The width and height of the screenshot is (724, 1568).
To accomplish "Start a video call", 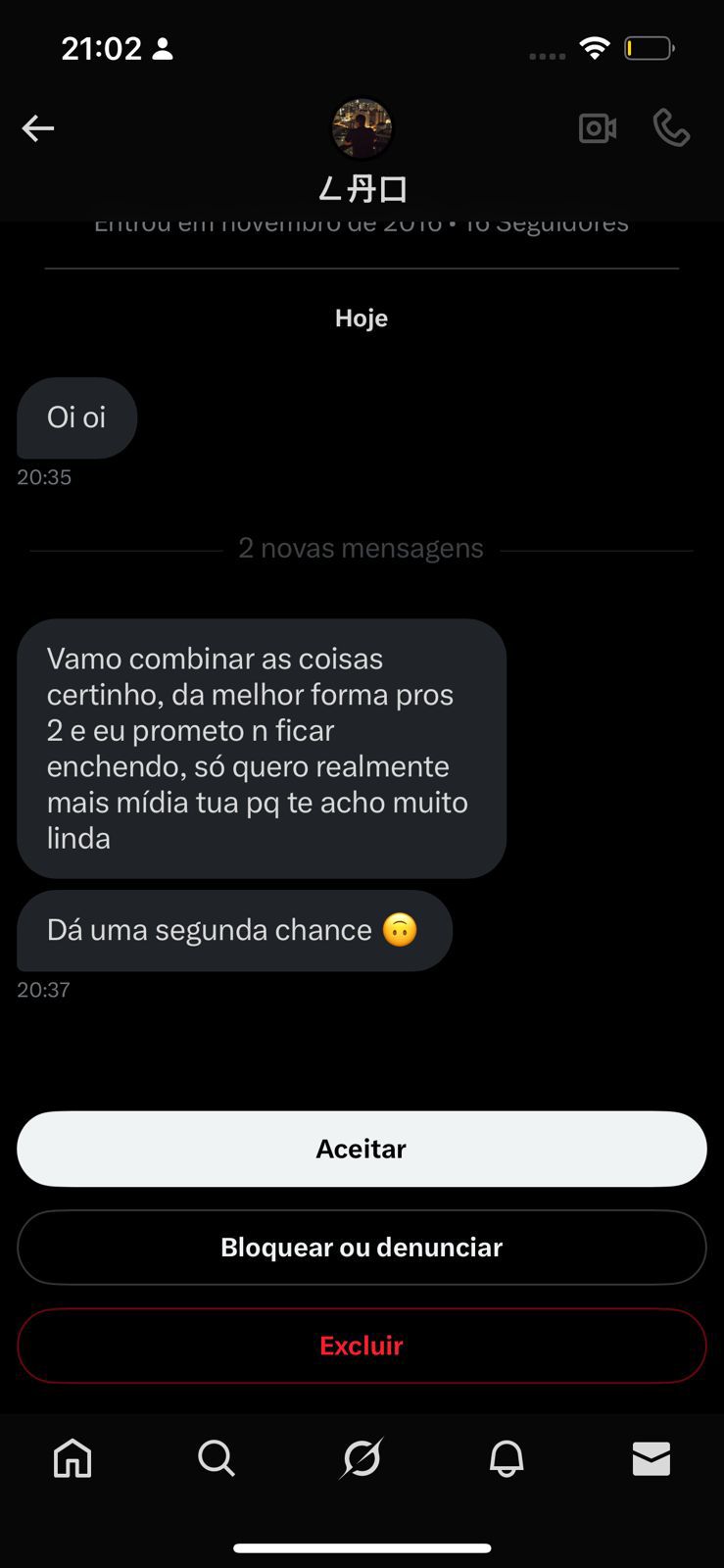I will pyautogui.click(x=597, y=128).
